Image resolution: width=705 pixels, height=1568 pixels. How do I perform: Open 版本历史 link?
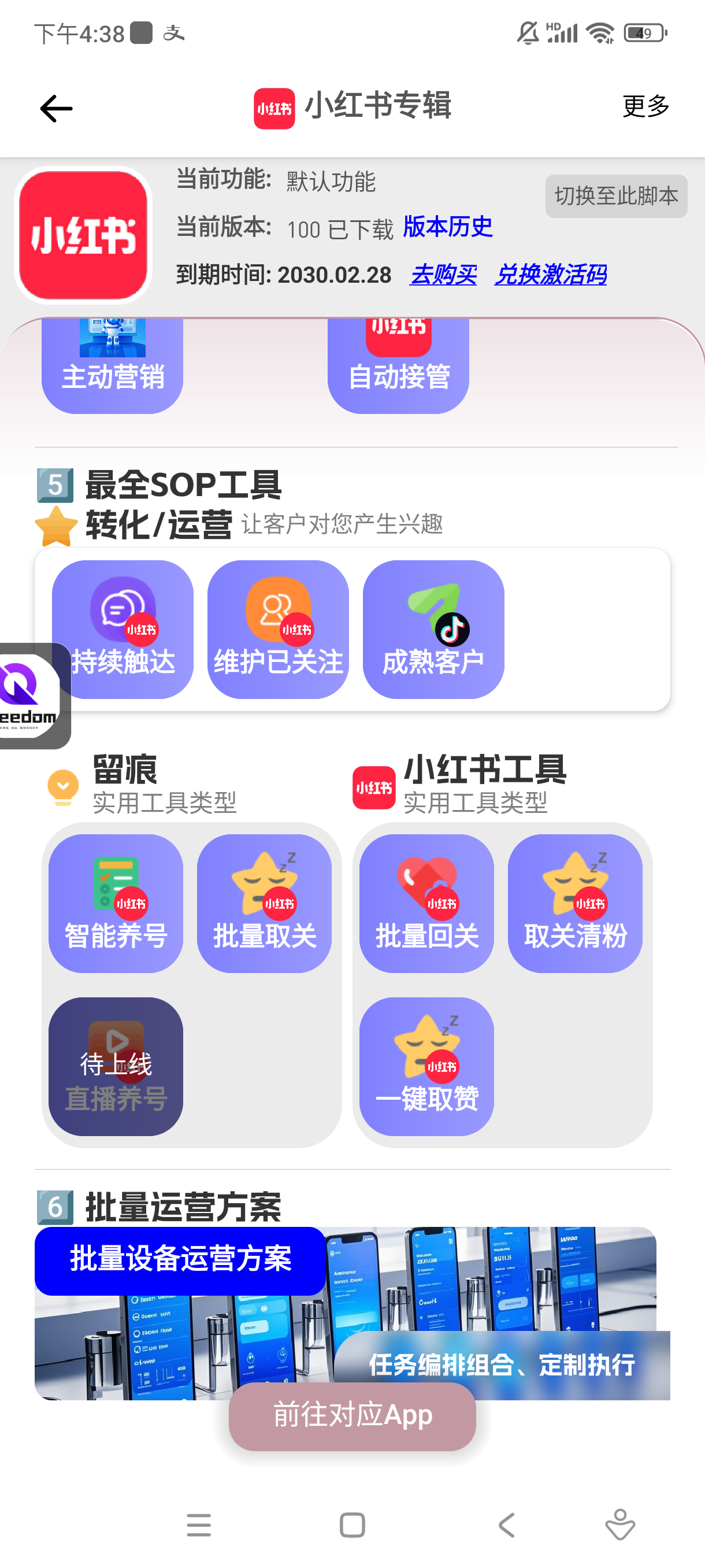tap(448, 227)
